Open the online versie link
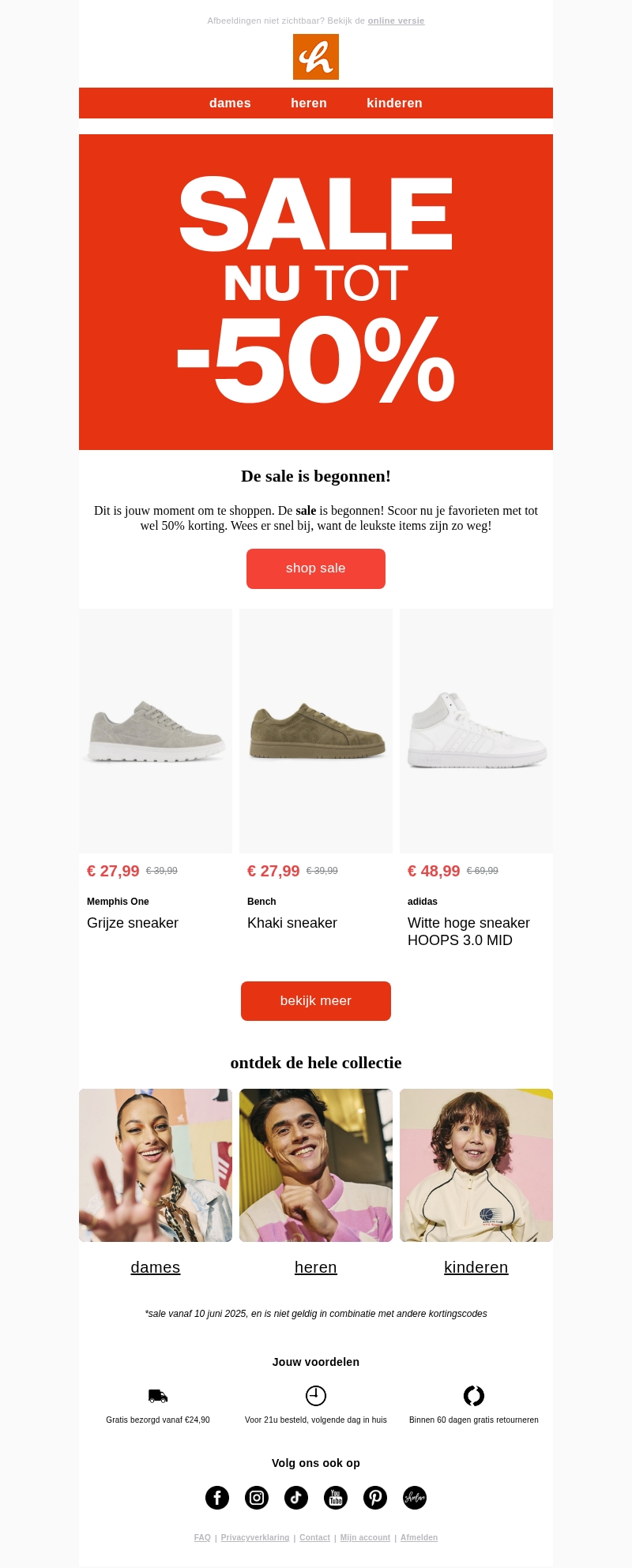632x1568 pixels. pyautogui.click(x=396, y=21)
